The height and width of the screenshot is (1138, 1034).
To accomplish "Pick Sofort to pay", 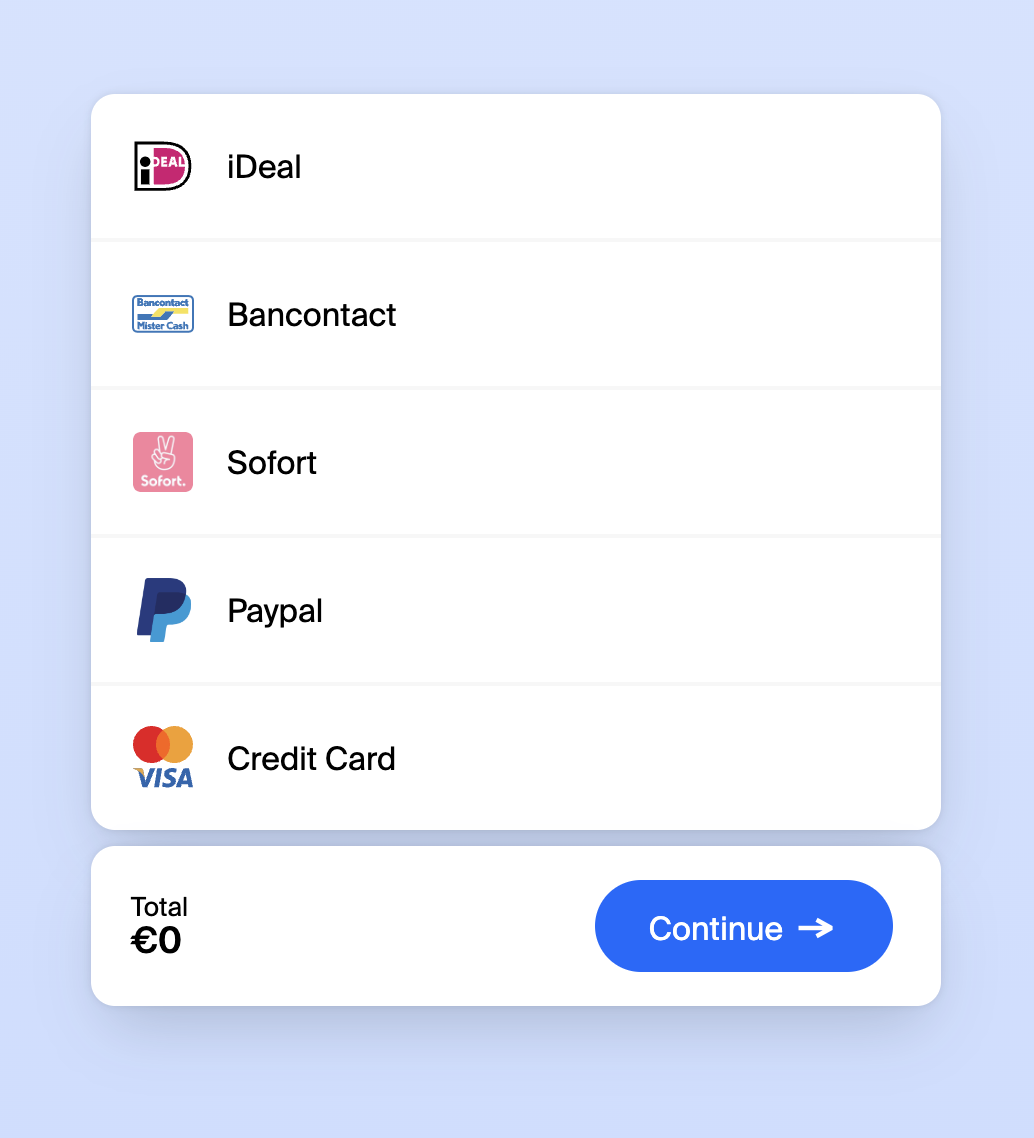I will click(x=515, y=462).
